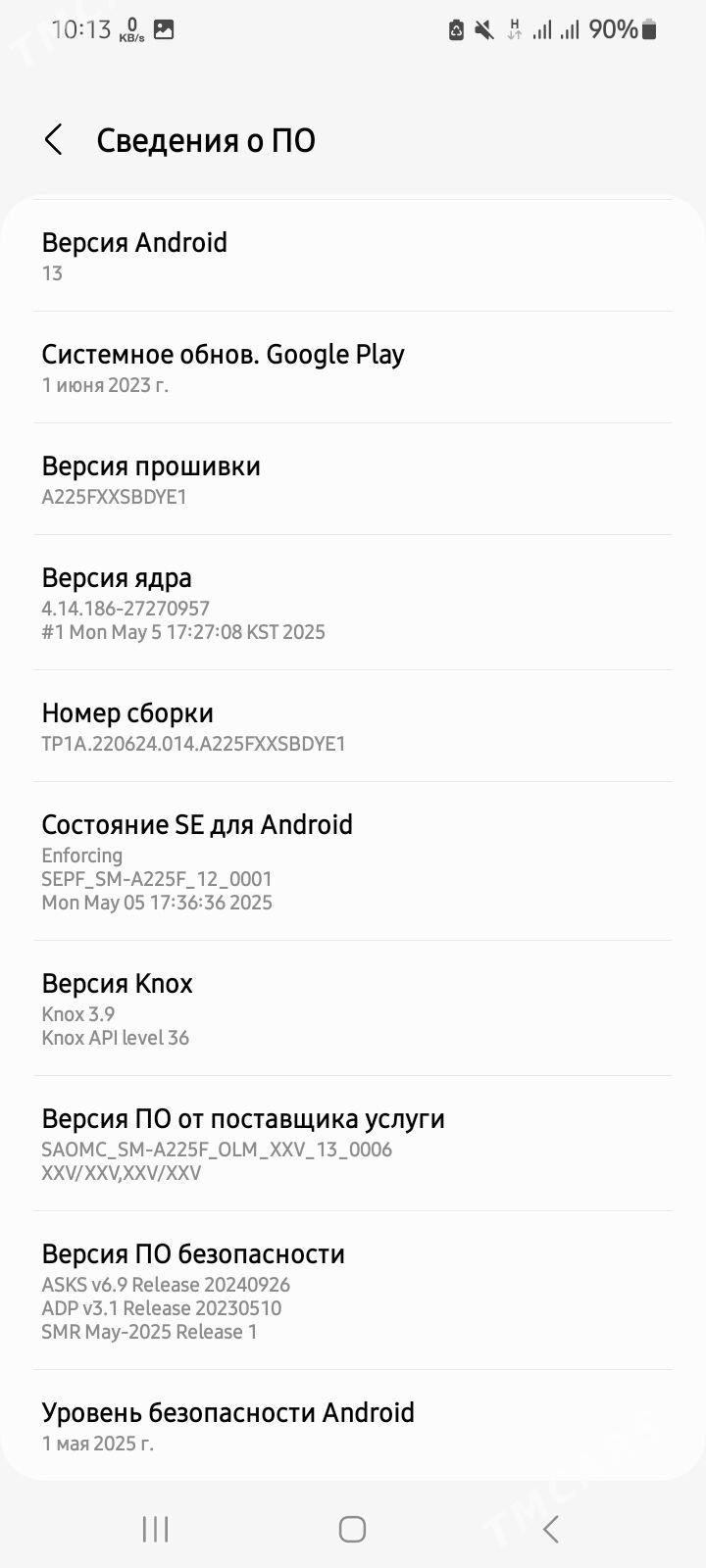Open Уровень безопасности Android row
The width and height of the screenshot is (706, 1568).
pos(353,1425)
